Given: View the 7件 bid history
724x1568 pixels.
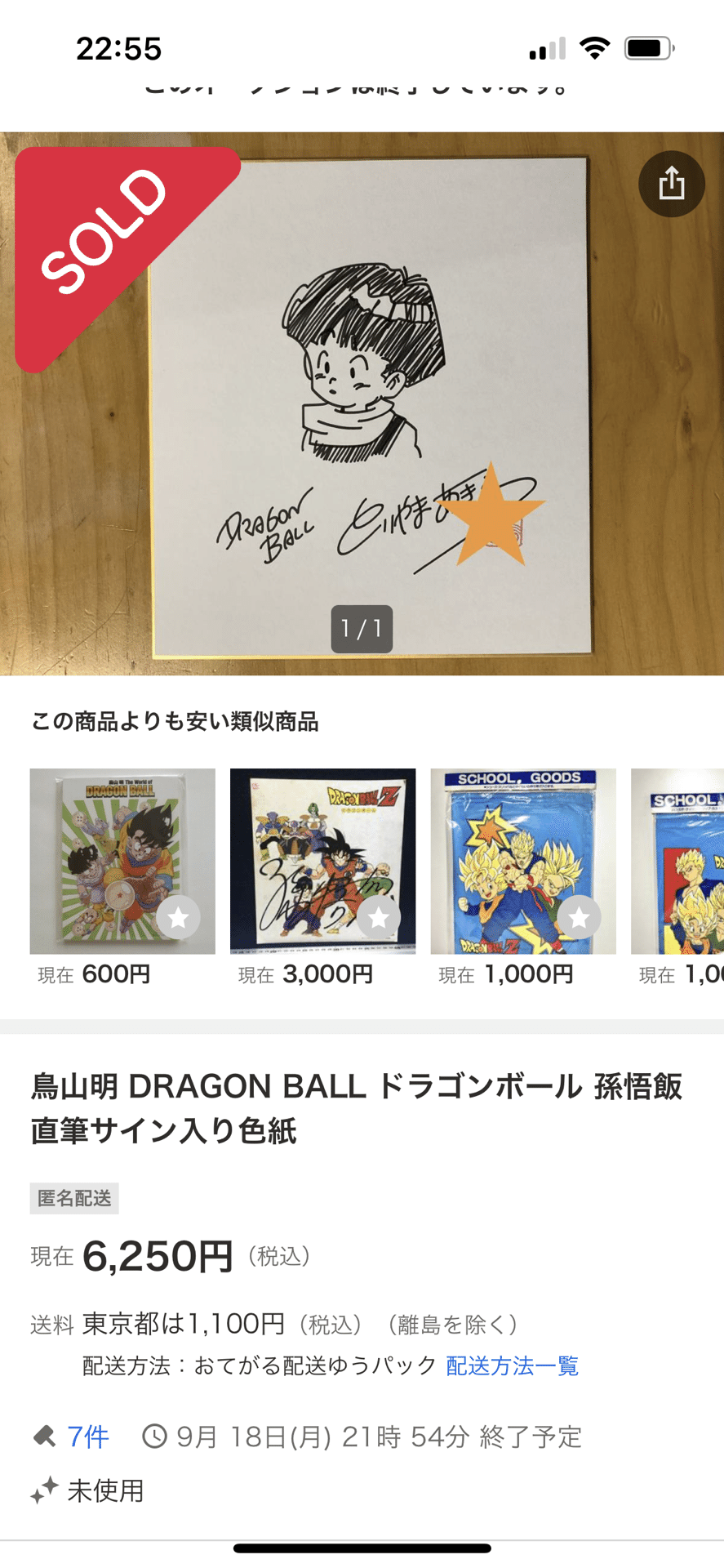Looking at the screenshot, I should pos(87,1437).
